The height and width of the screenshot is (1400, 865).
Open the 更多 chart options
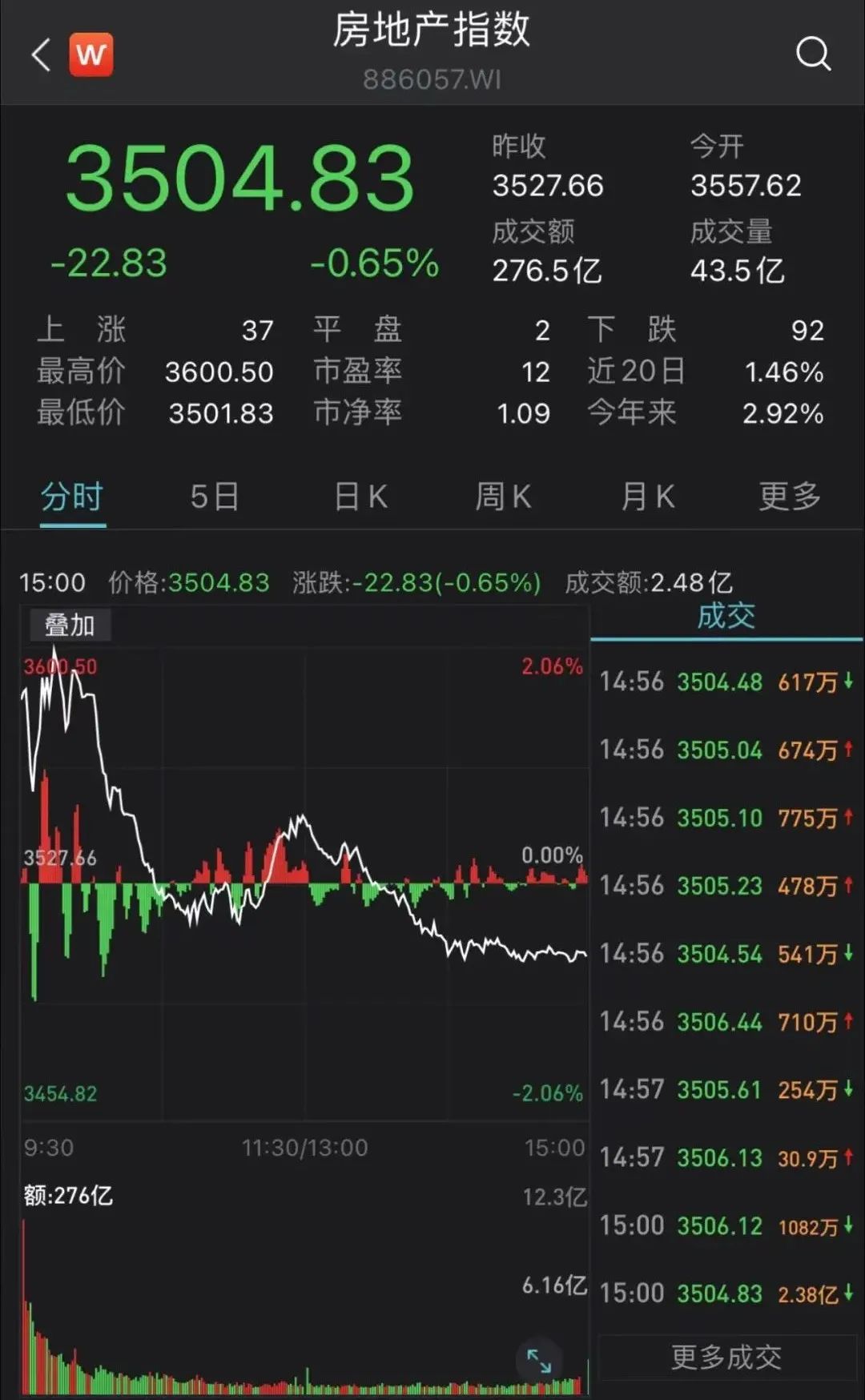[x=790, y=497]
